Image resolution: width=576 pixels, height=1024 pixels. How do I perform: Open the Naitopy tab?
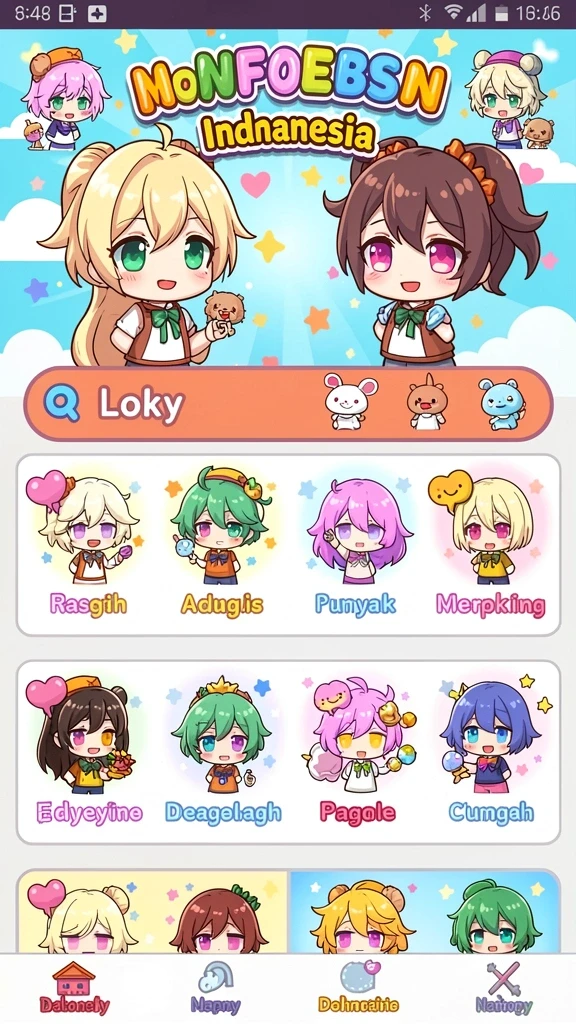tap(503, 987)
